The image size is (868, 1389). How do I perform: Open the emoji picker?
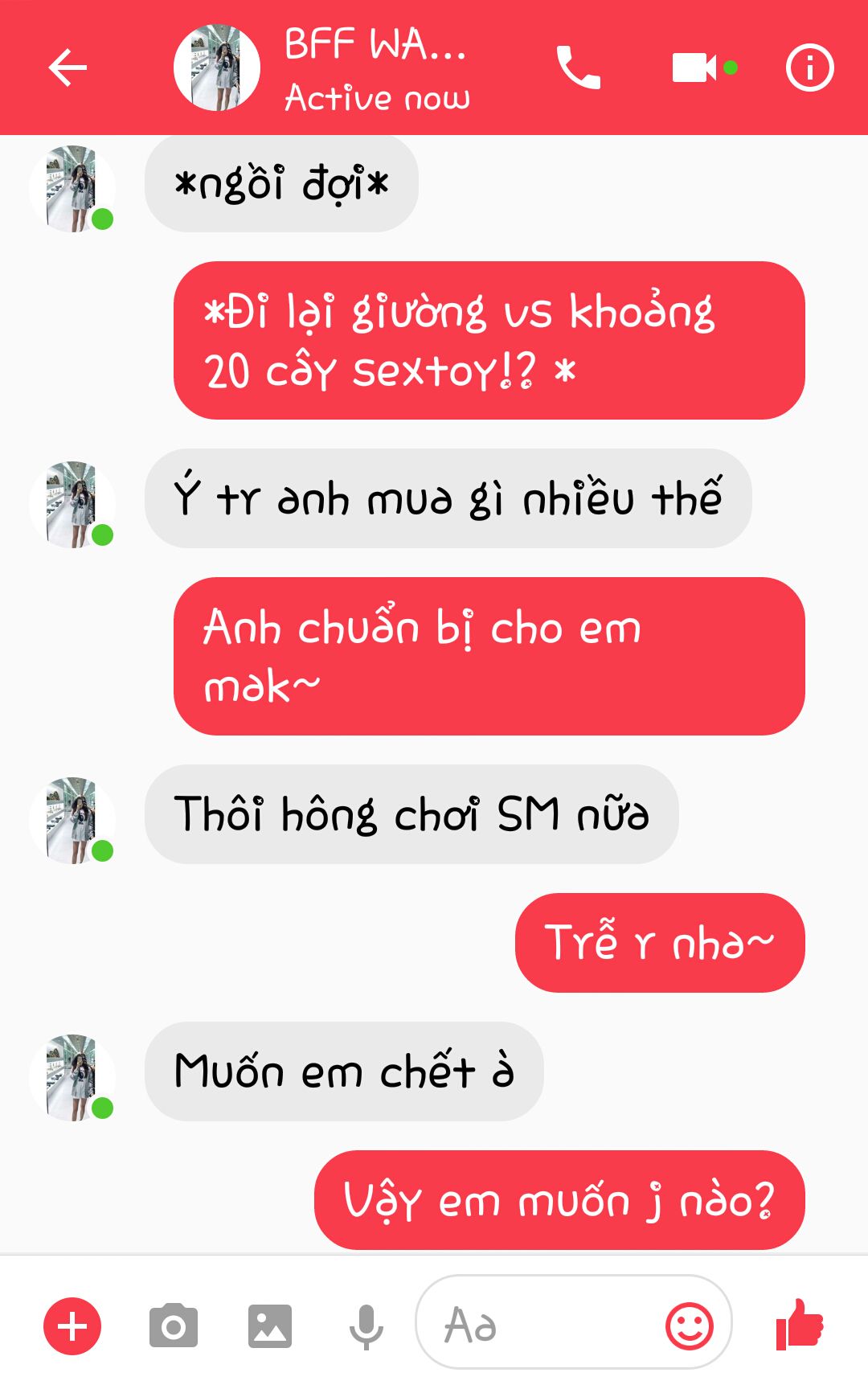690,1326
